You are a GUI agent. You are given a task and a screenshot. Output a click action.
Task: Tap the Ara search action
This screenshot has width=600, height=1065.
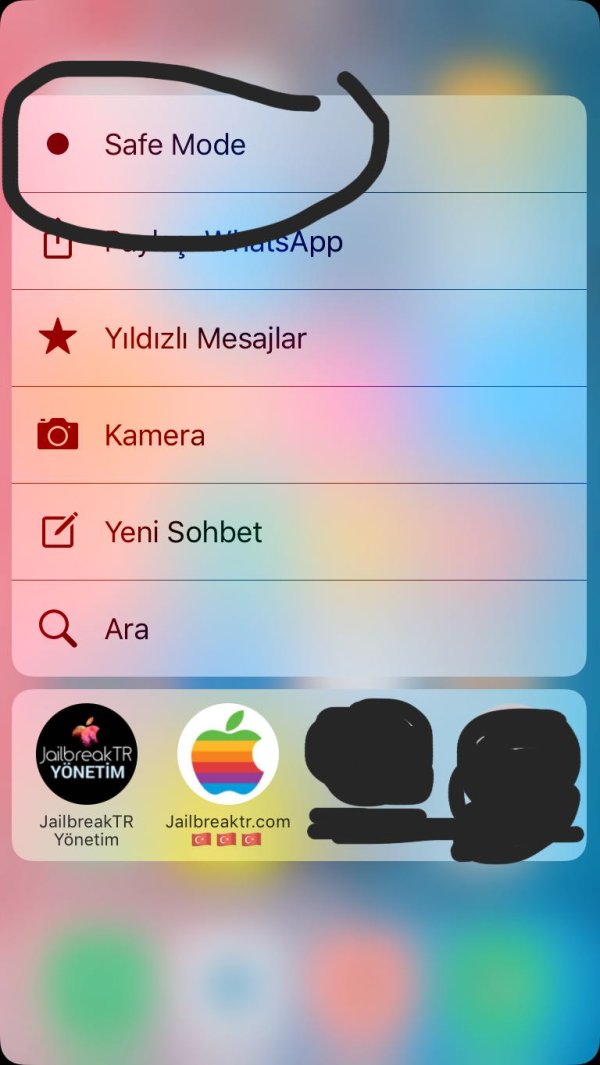click(127, 629)
